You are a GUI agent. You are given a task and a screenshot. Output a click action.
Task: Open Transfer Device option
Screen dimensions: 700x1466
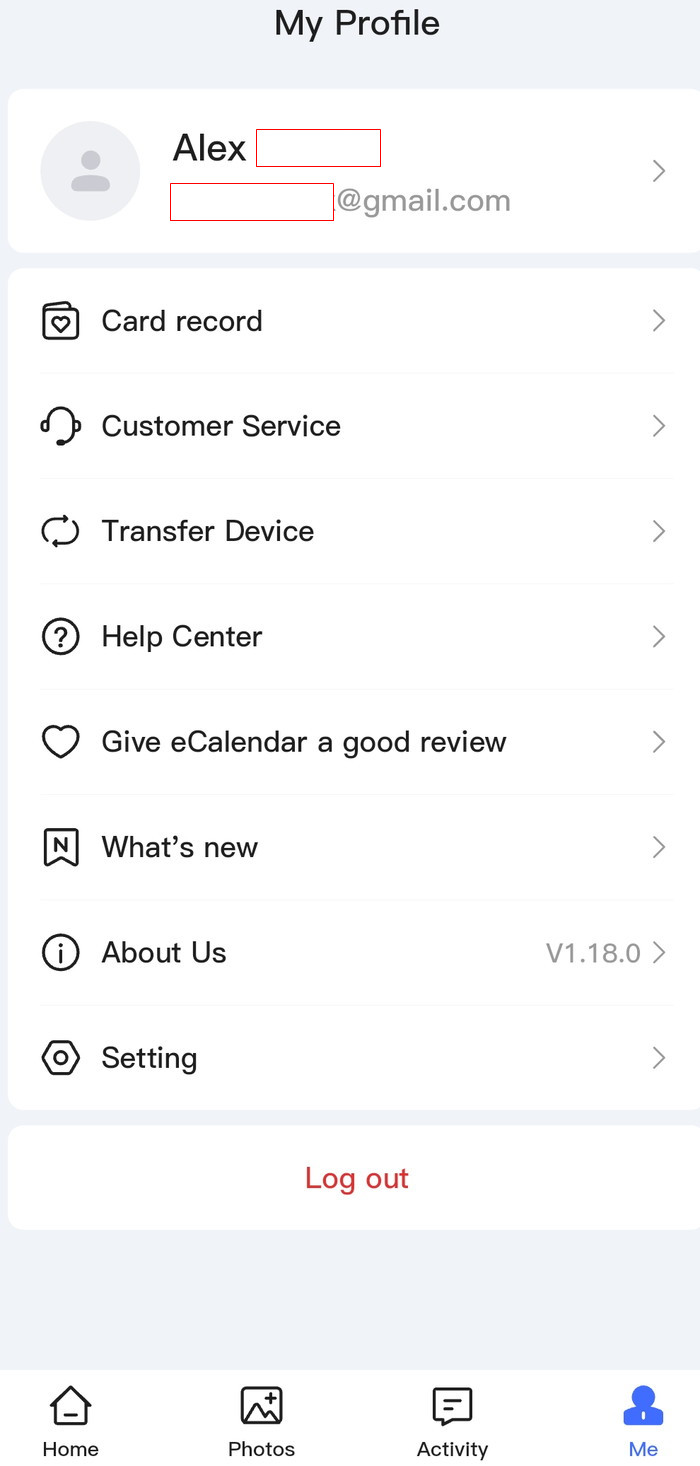tap(355, 531)
